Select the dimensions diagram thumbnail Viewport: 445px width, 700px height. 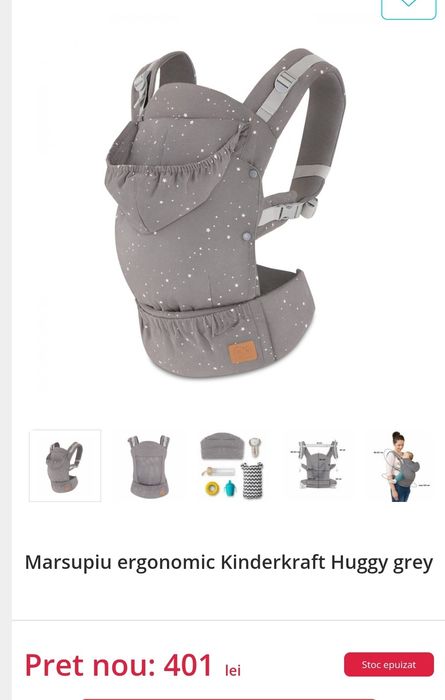point(316,466)
